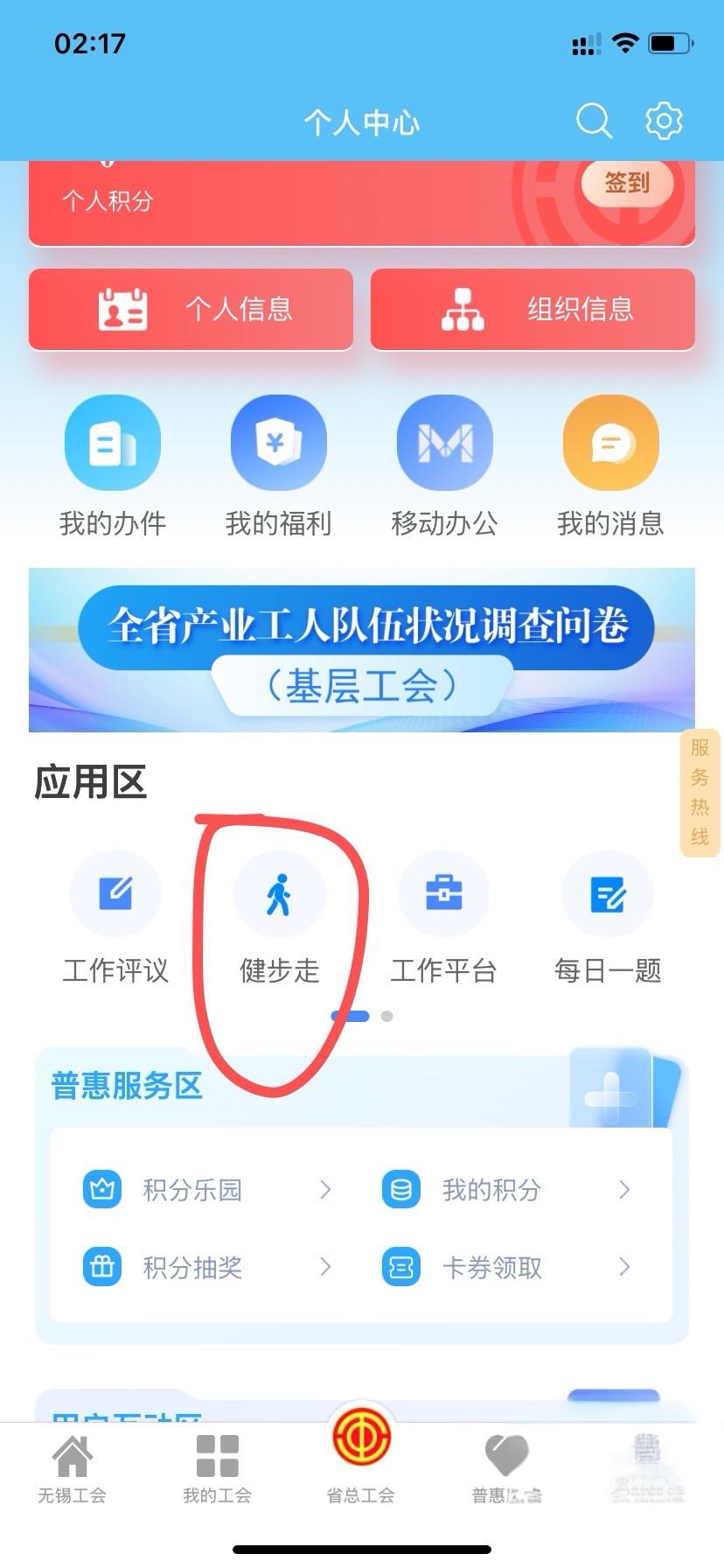Image resolution: width=724 pixels, height=1568 pixels.
Task: Open 积分抽奖 row
Action: coord(205,1267)
